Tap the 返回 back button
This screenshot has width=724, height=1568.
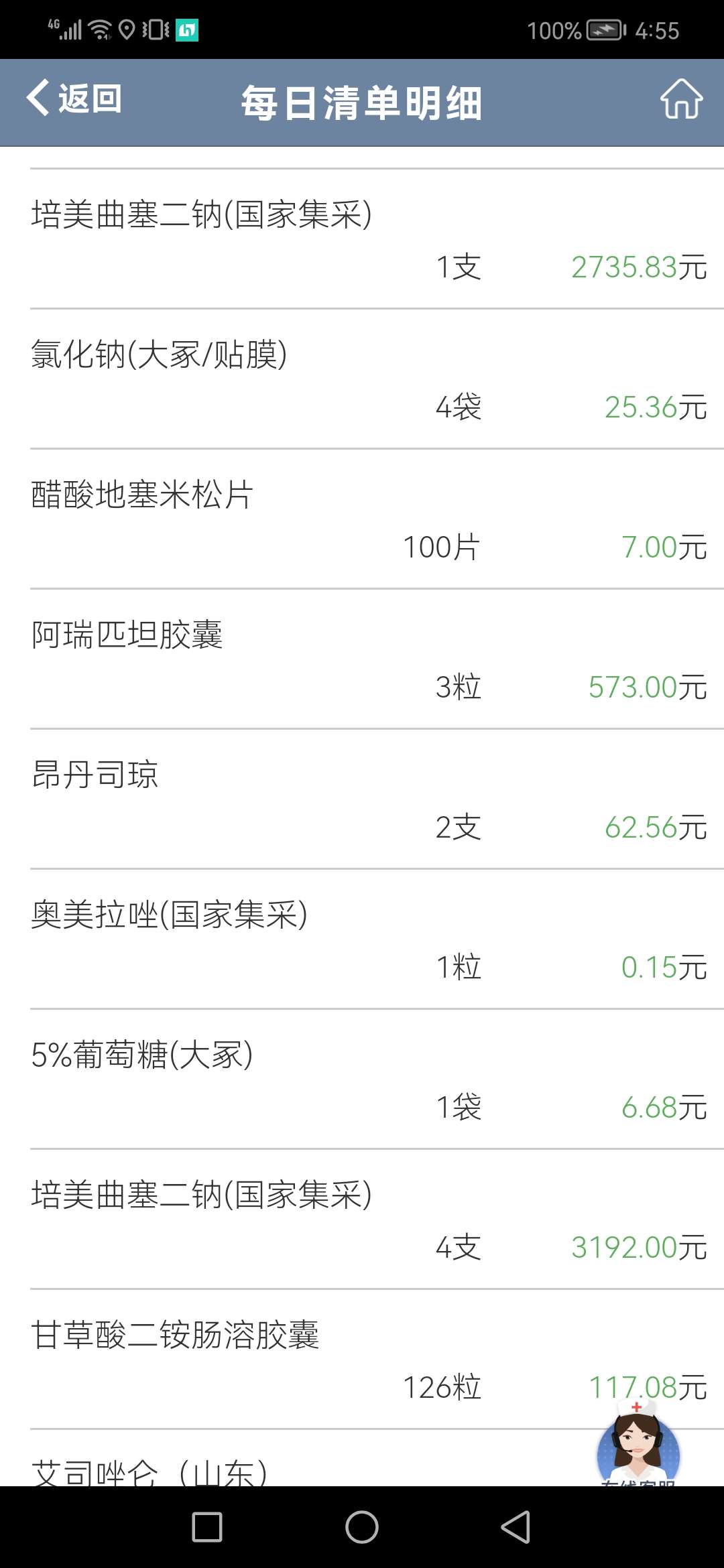coord(74,99)
